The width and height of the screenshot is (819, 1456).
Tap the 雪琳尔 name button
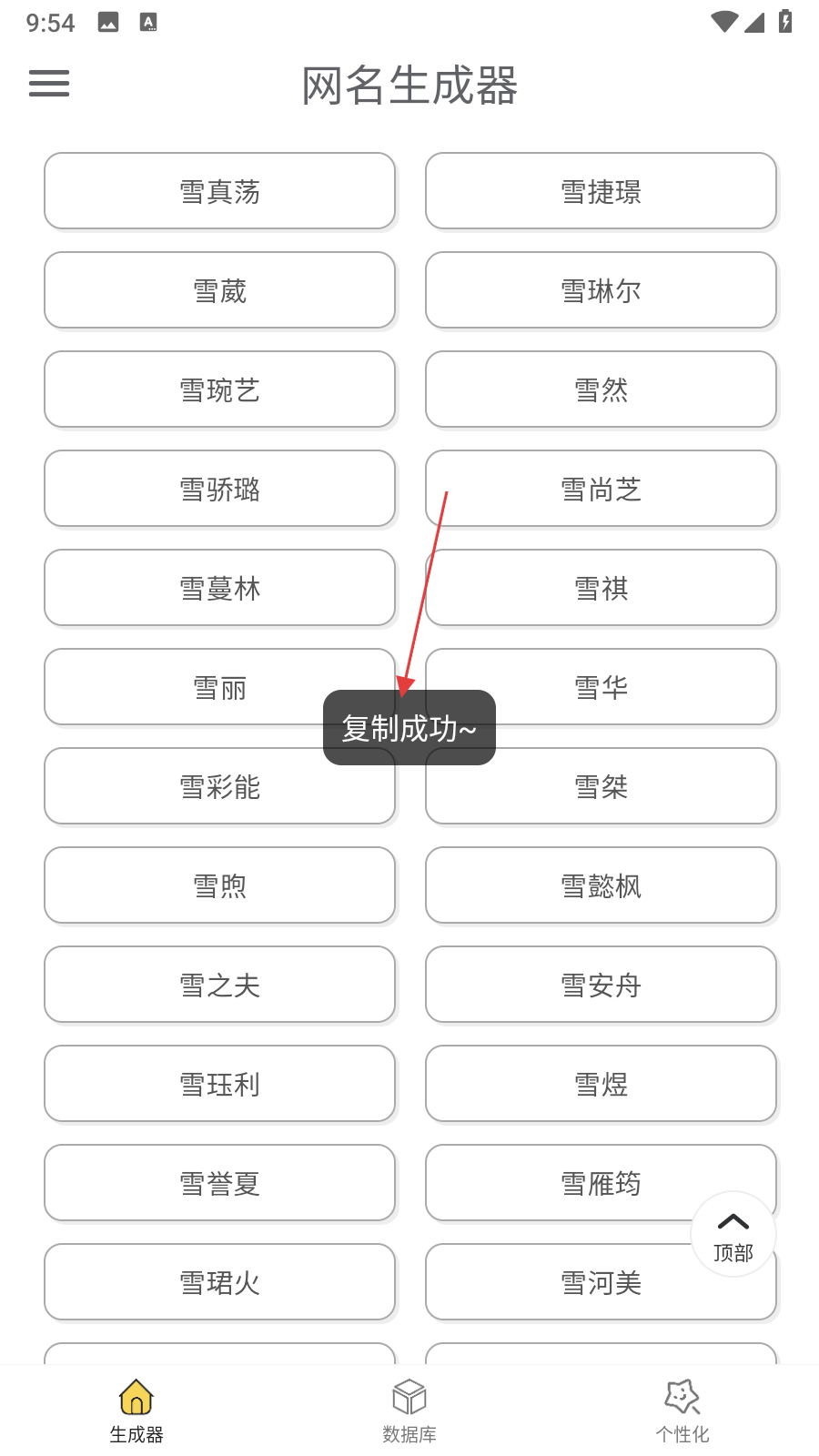[x=601, y=290]
